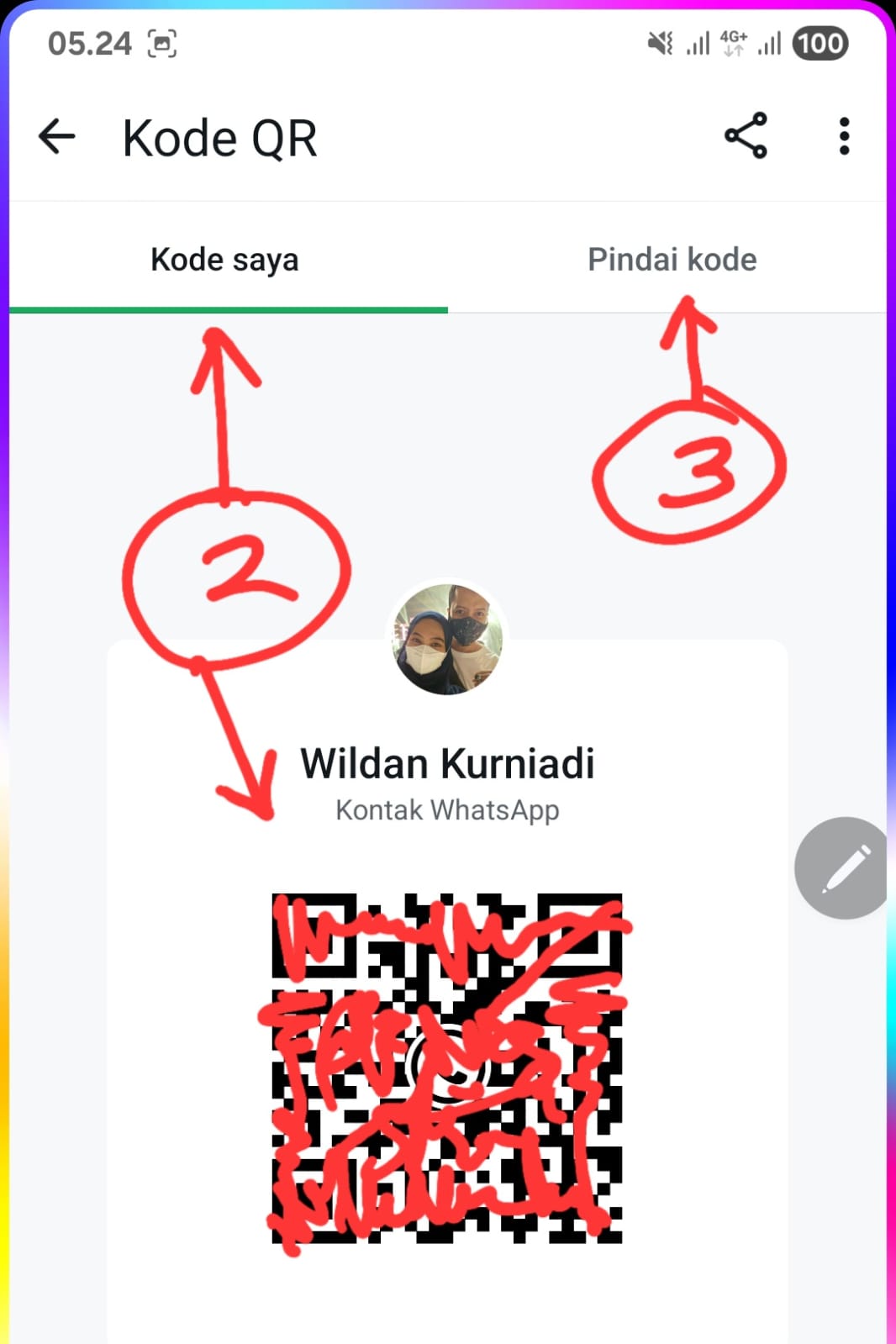The width and height of the screenshot is (896, 1344).
Task: Tap the floating pencil edit button
Action: [843, 867]
